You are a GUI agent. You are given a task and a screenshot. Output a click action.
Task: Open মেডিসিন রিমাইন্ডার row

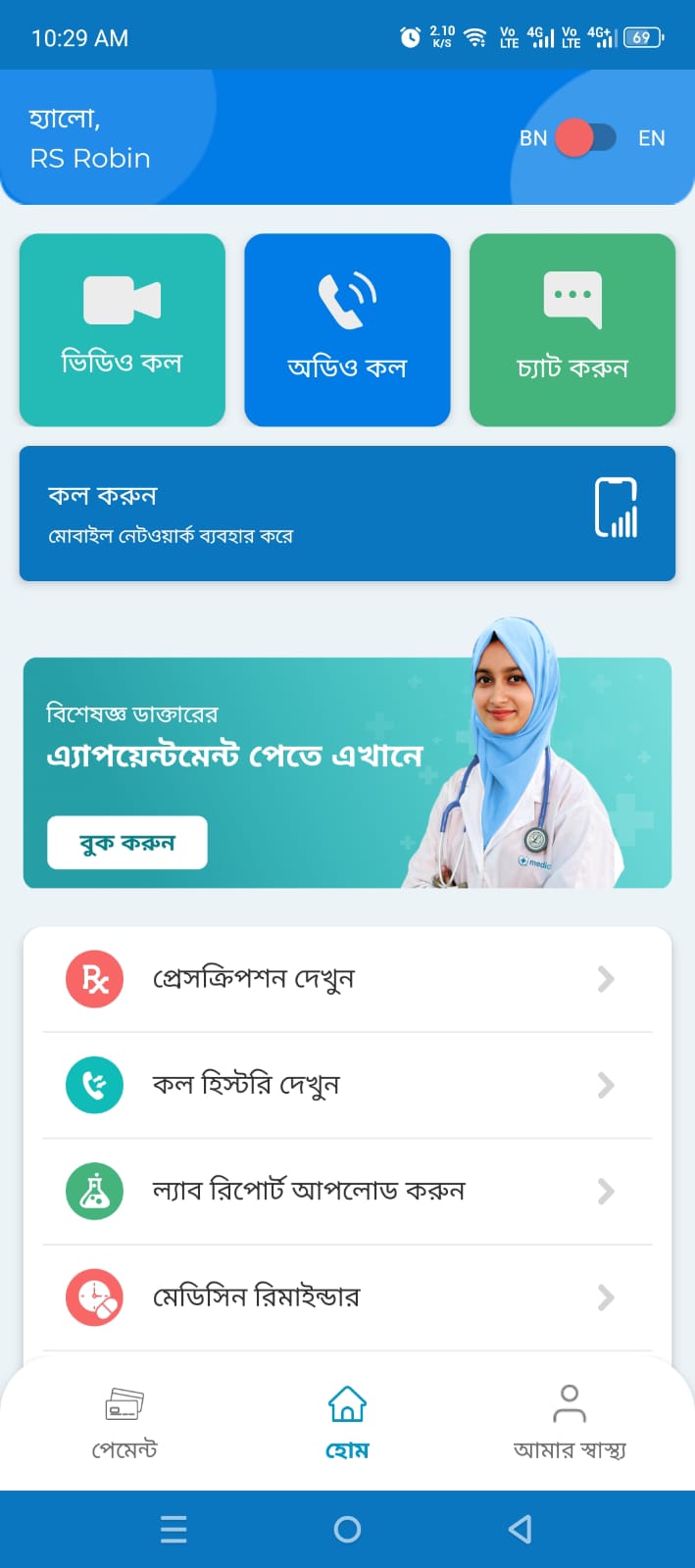click(x=347, y=1297)
